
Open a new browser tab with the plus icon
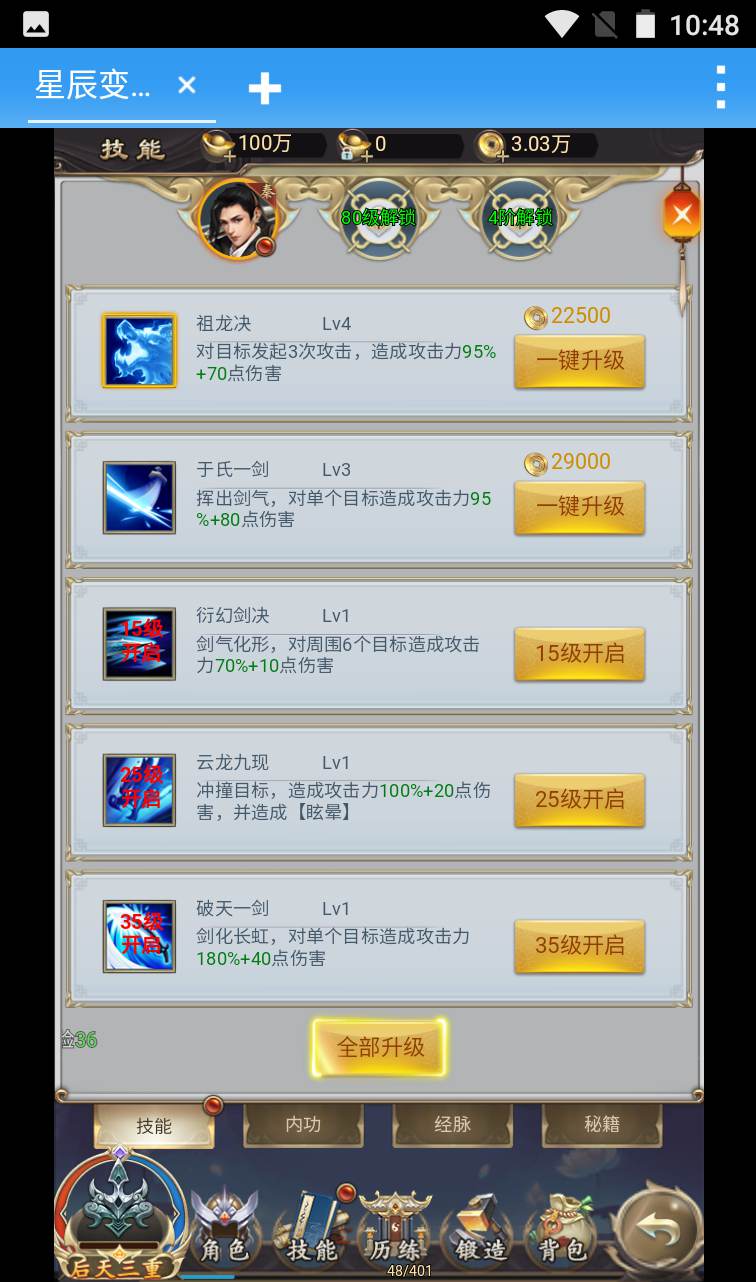click(x=264, y=88)
